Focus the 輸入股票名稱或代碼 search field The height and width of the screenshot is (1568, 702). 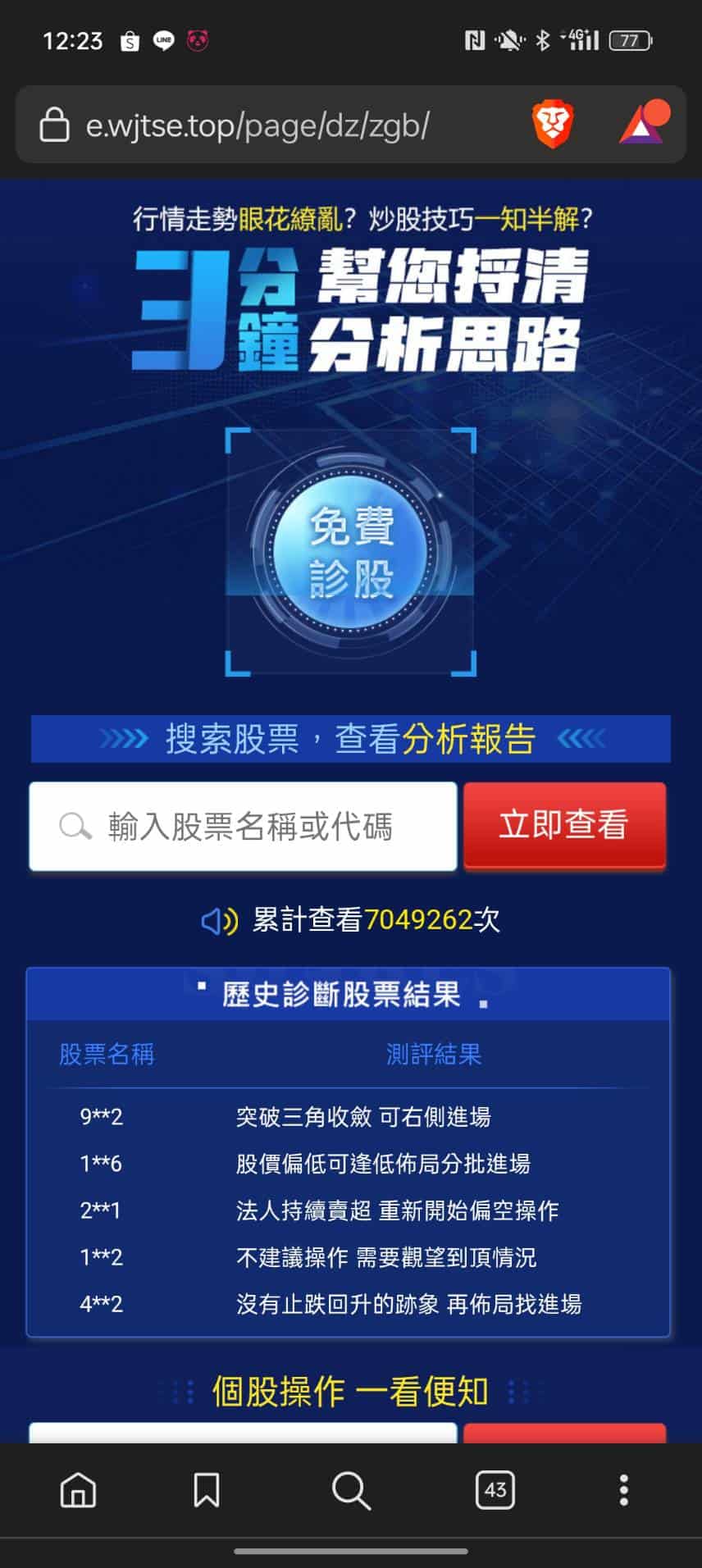(244, 827)
